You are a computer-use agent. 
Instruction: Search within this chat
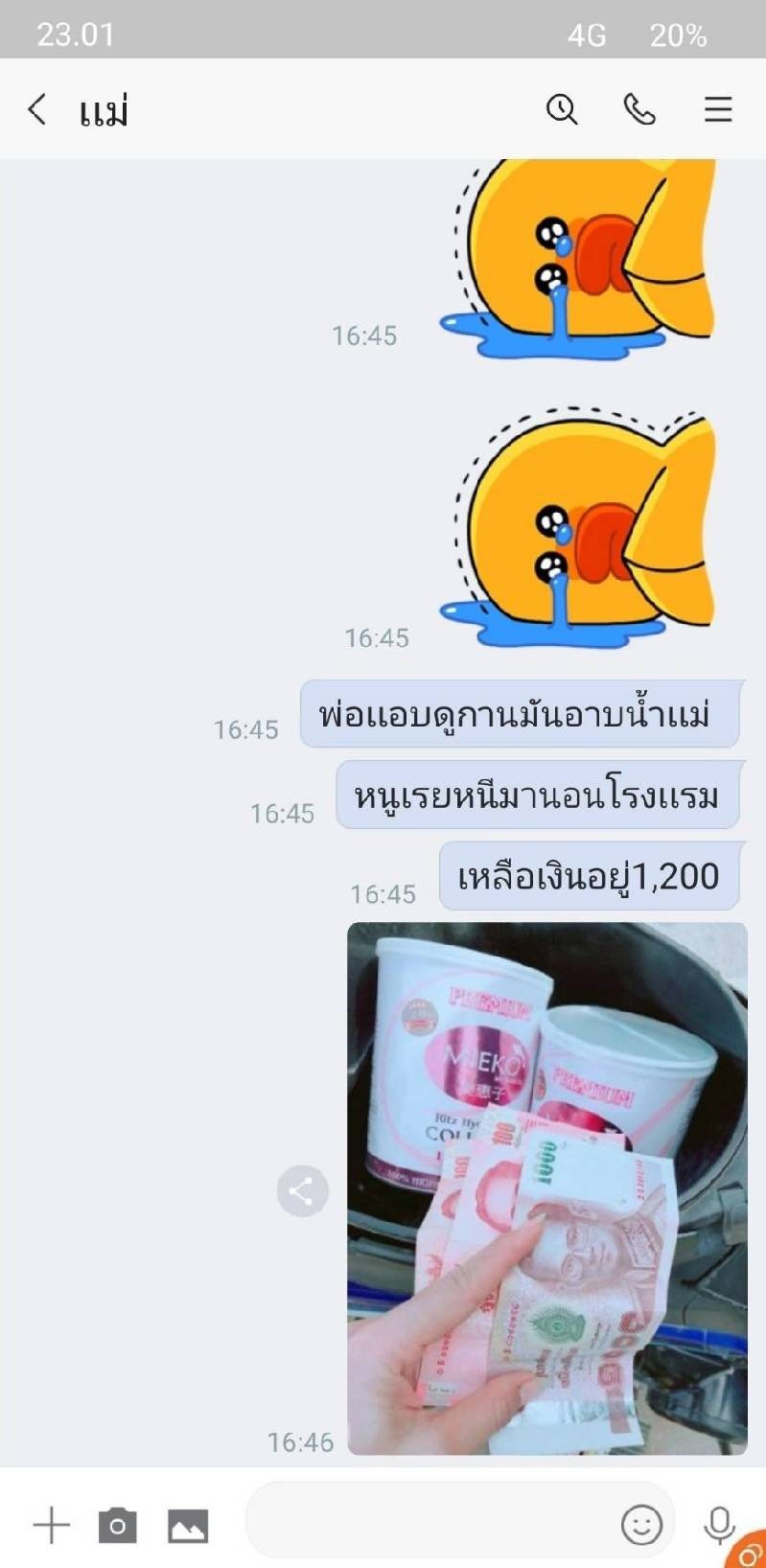[x=562, y=109]
